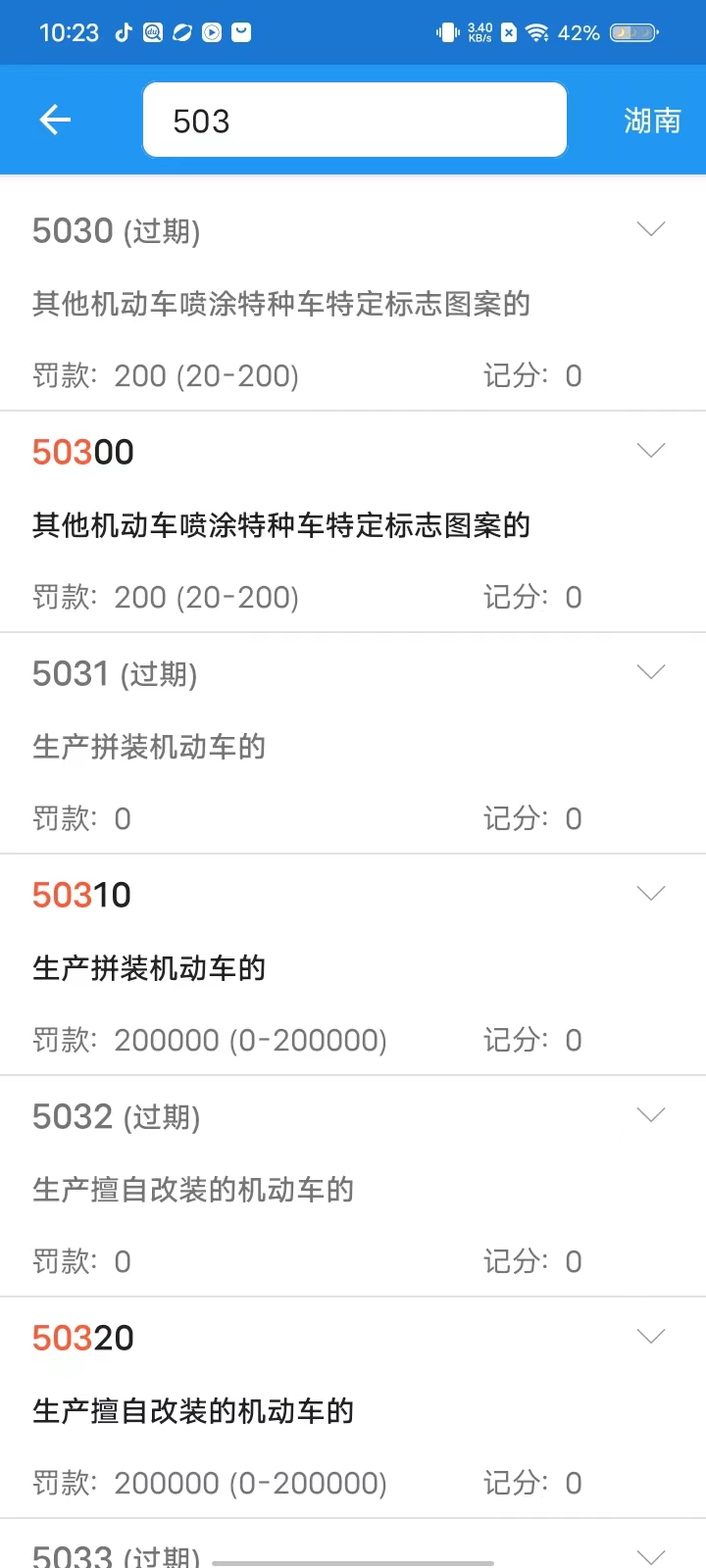Tap the battery indicator in the status bar

click(632, 31)
